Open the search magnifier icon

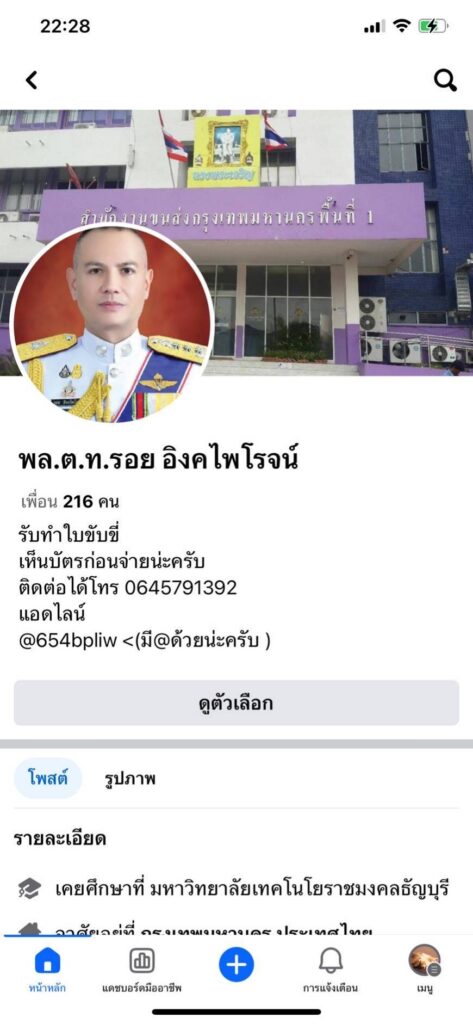[x=445, y=80]
